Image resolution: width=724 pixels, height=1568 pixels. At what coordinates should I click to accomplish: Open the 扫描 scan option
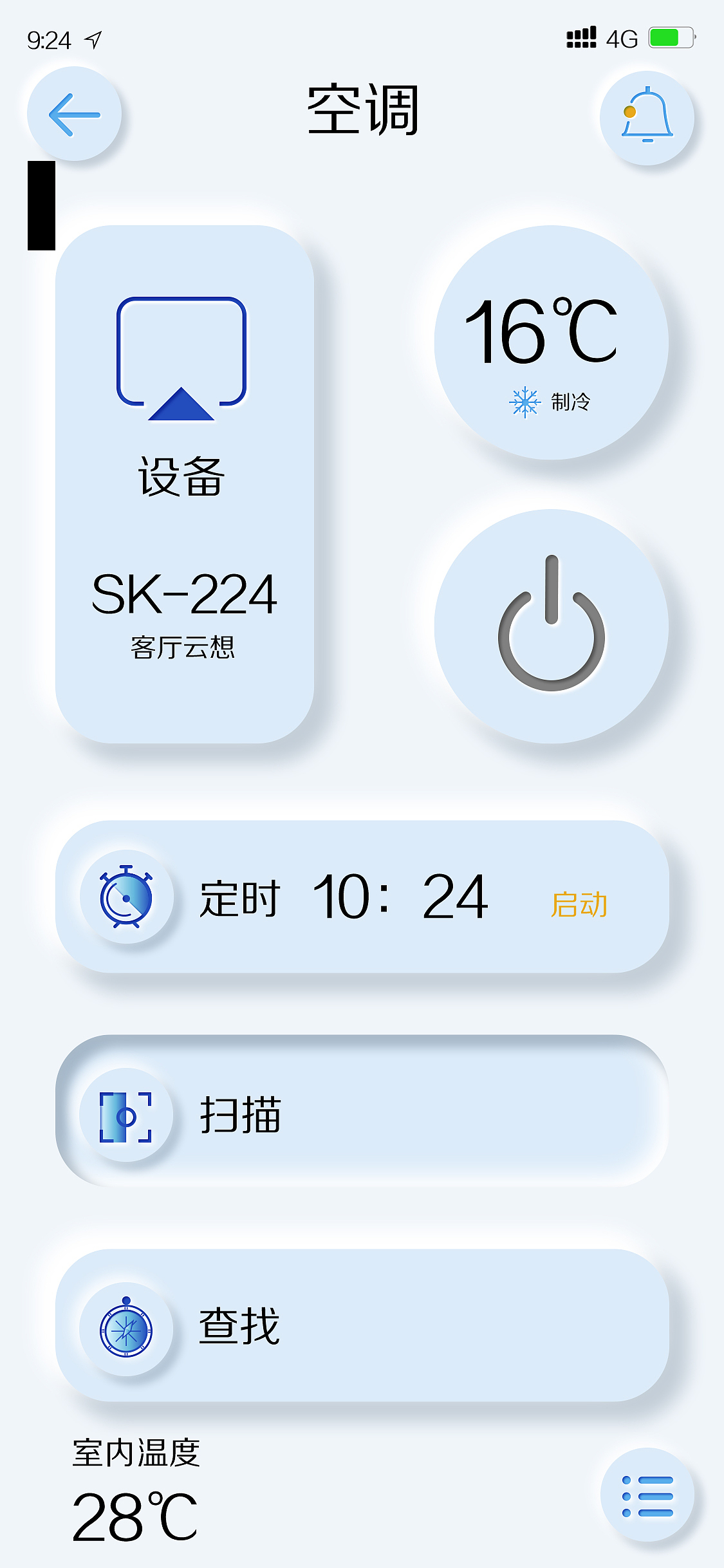362,1112
